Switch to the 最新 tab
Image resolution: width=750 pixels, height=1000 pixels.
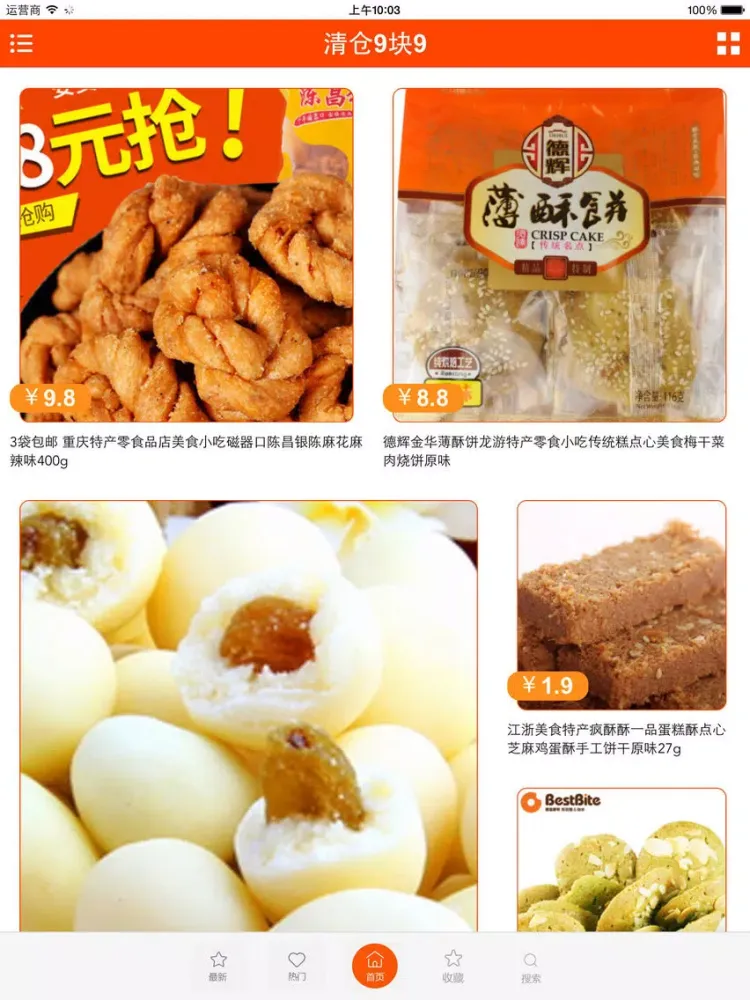[x=218, y=966]
